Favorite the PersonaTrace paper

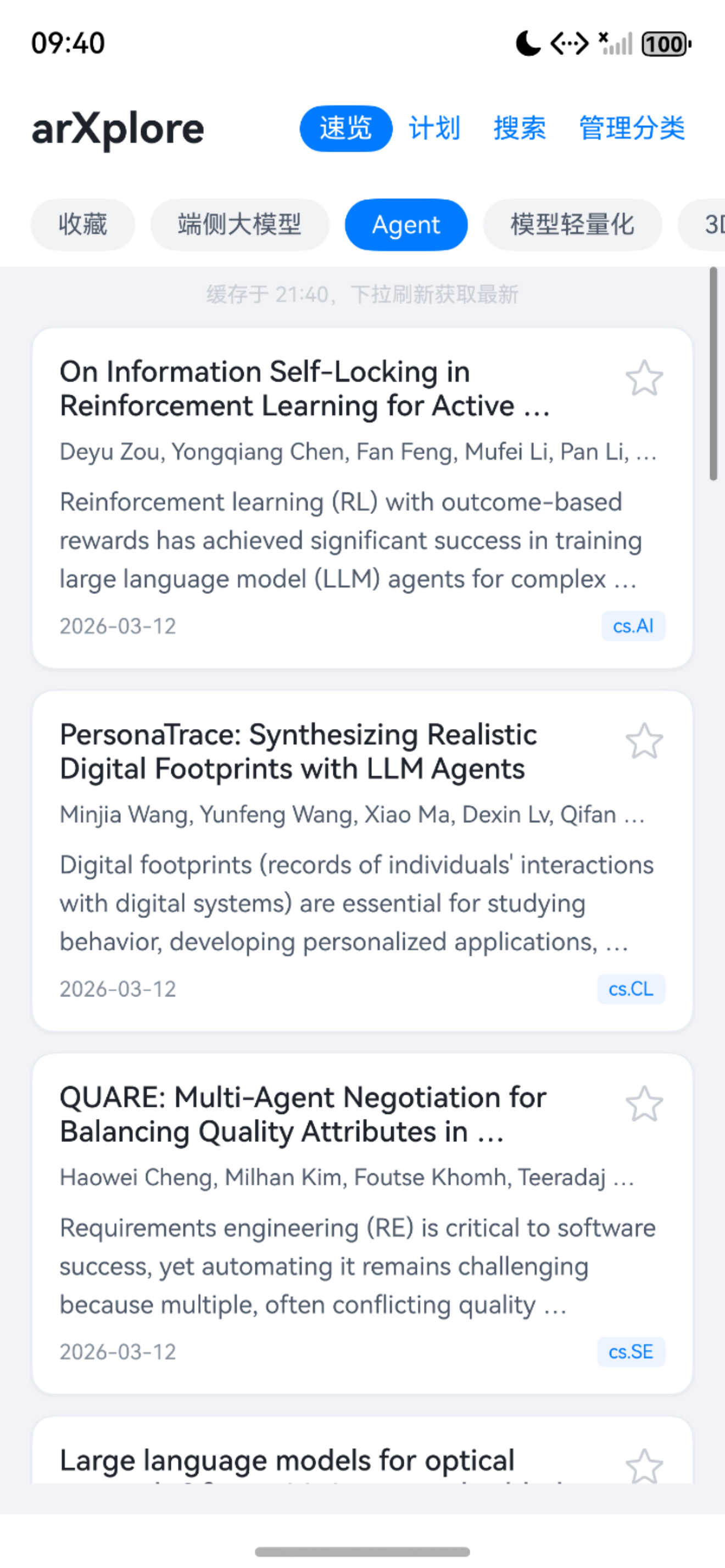(644, 741)
